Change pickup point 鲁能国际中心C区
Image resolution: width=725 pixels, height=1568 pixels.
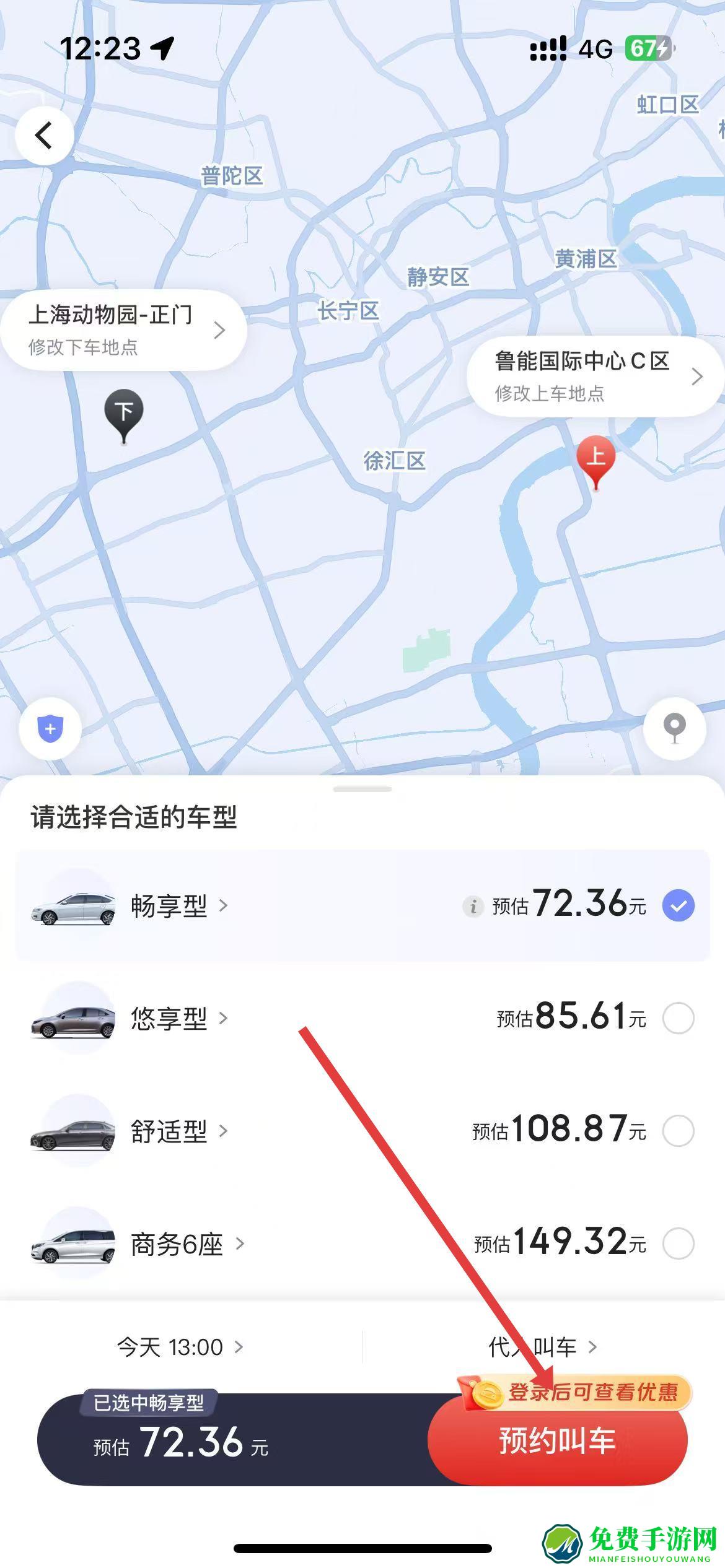click(x=594, y=376)
